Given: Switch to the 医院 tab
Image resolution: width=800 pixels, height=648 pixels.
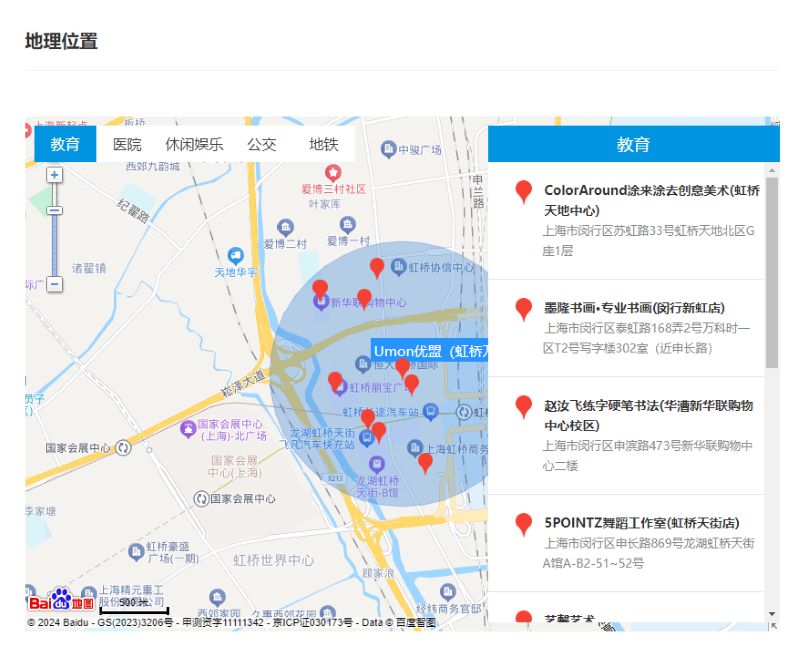Looking at the screenshot, I should click(127, 144).
